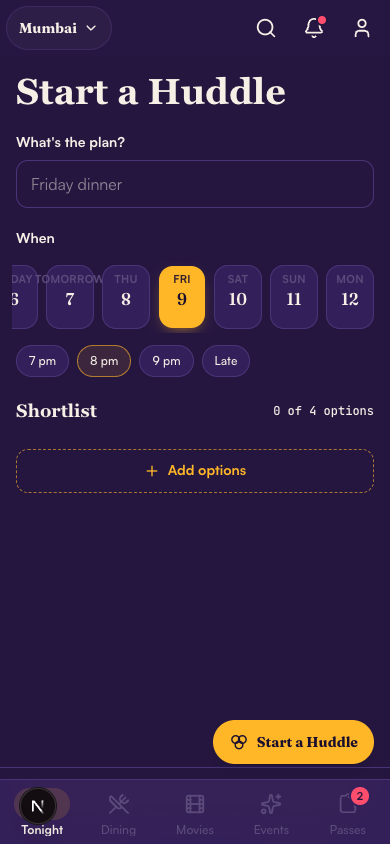Switch to the Dining tab
390x844 pixels.
click(x=119, y=814)
